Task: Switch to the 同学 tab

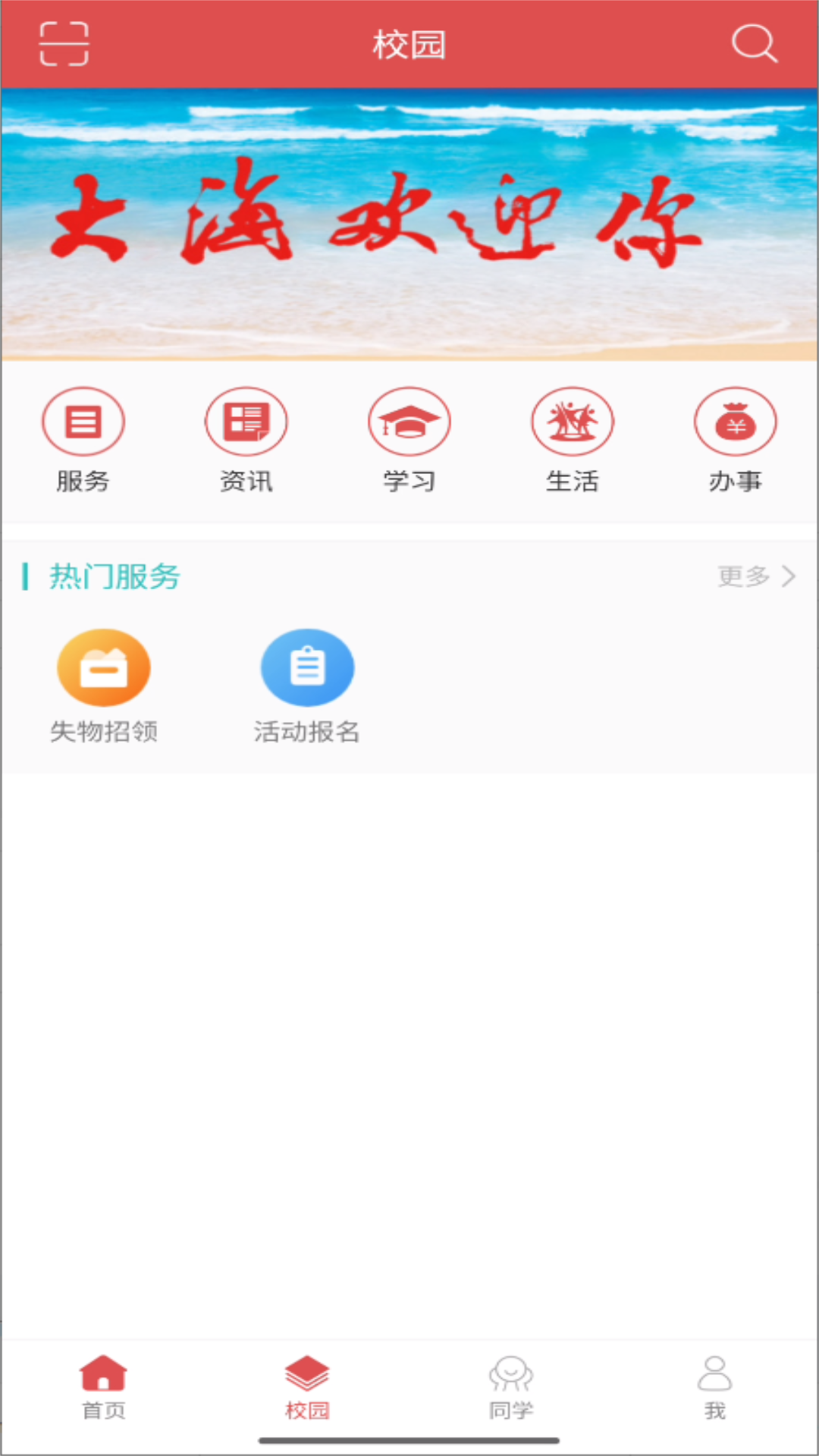Action: (x=511, y=1388)
